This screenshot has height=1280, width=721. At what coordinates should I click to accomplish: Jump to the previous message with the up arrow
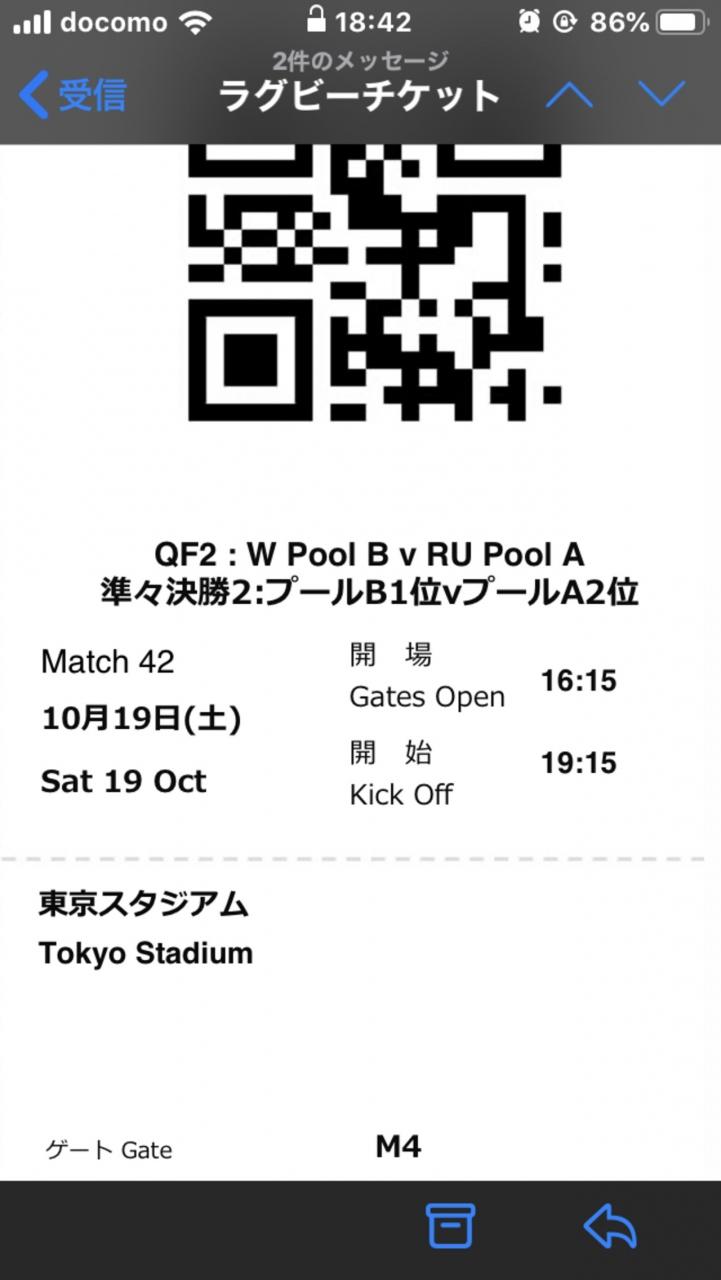tap(569, 95)
